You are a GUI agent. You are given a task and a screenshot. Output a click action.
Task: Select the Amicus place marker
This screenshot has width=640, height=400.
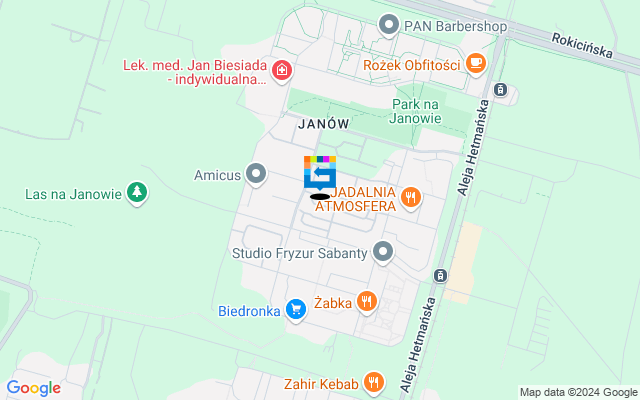pyautogui.click(x=257, y=175)
